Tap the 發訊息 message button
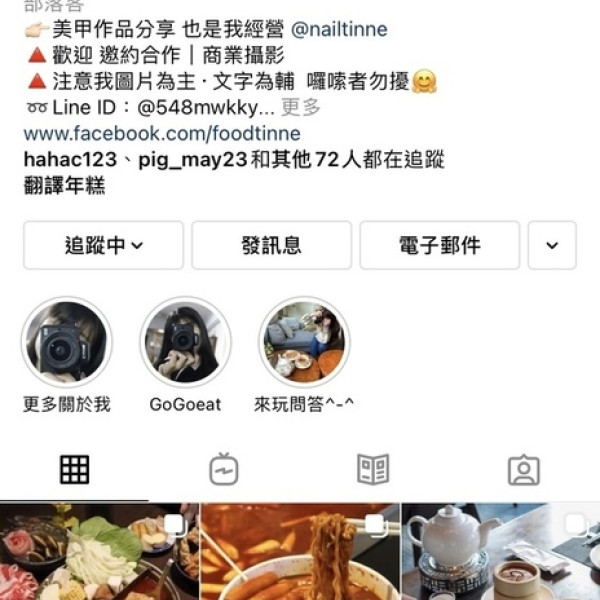This screenshot has height=600, width=600. pos(271,245)
